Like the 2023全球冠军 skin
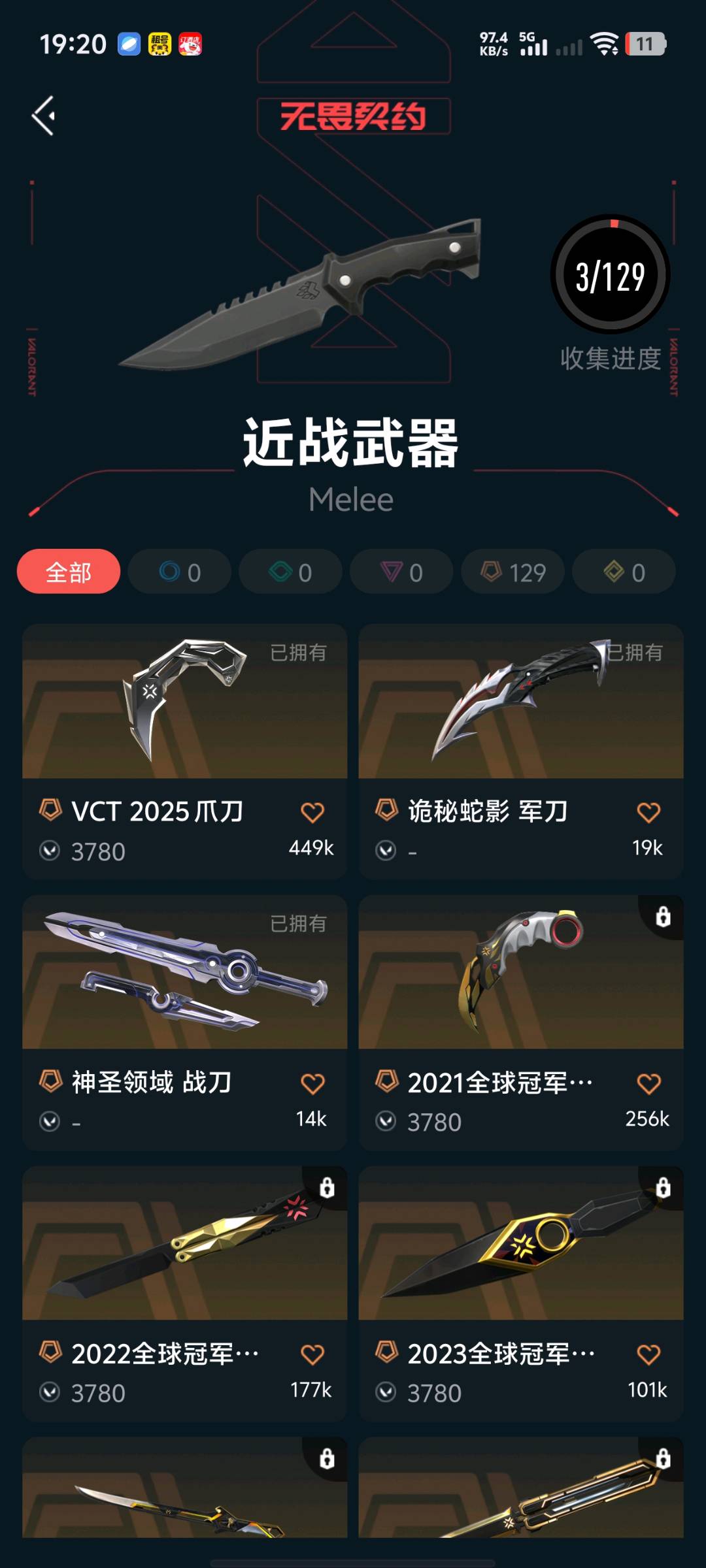This screenshot has height=1568, width=706. 648,1355
